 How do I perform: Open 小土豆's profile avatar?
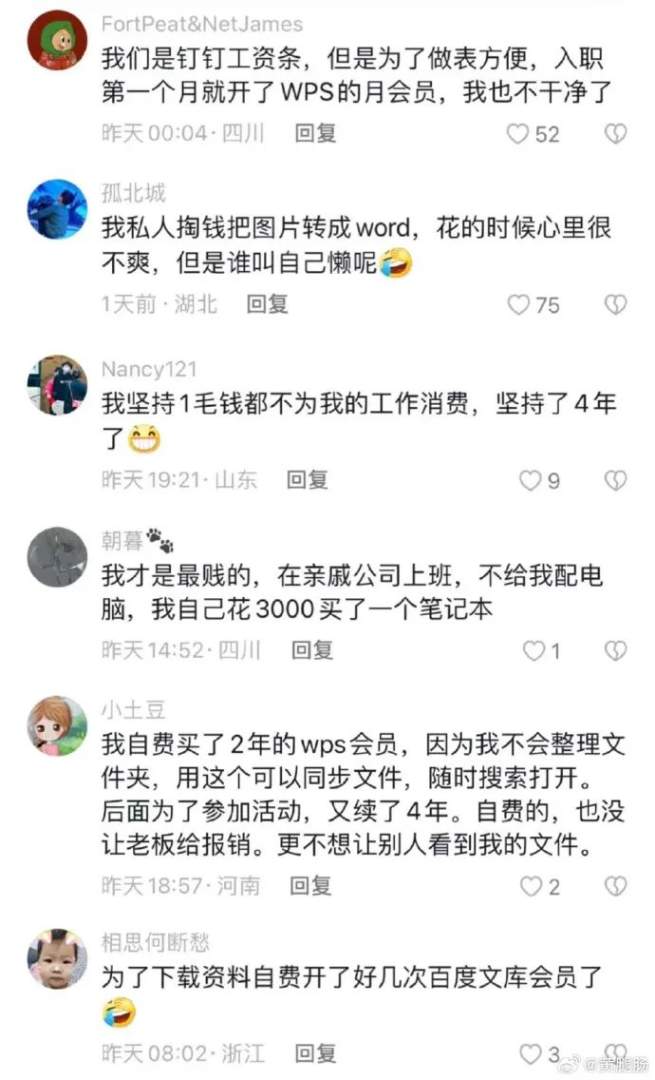(57, 726)
